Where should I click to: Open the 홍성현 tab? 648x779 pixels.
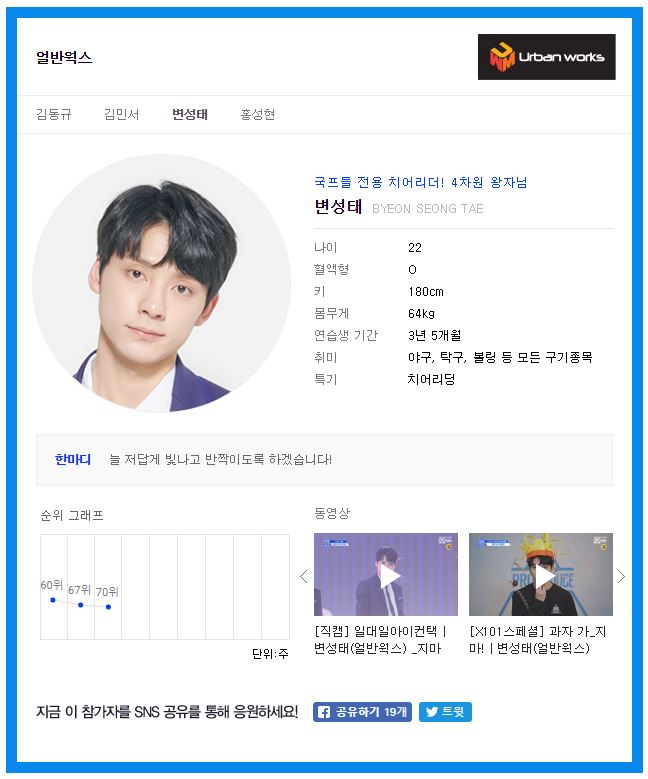tap(257, 114)
